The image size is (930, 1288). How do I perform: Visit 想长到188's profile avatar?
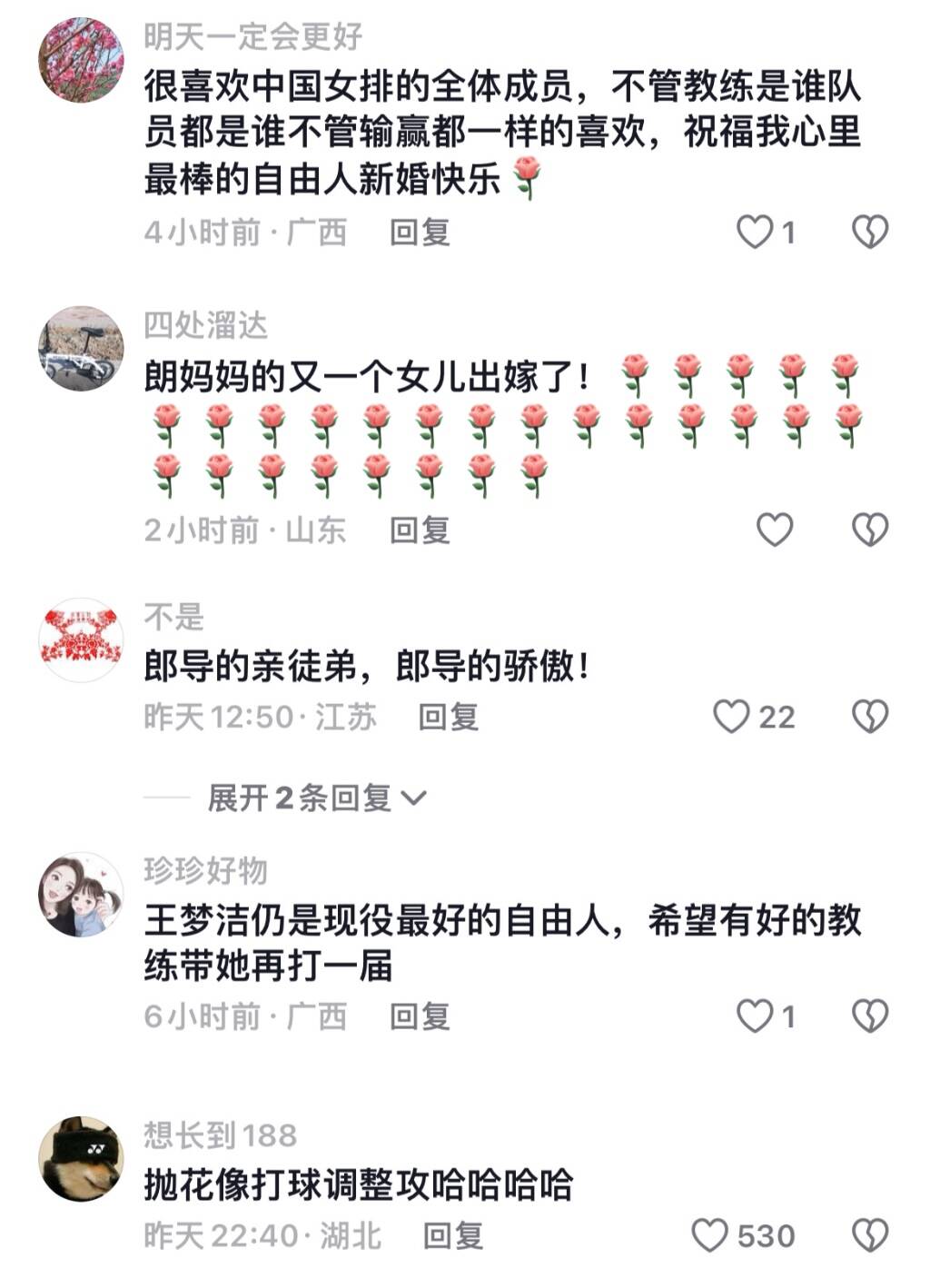click(81, 1158)
